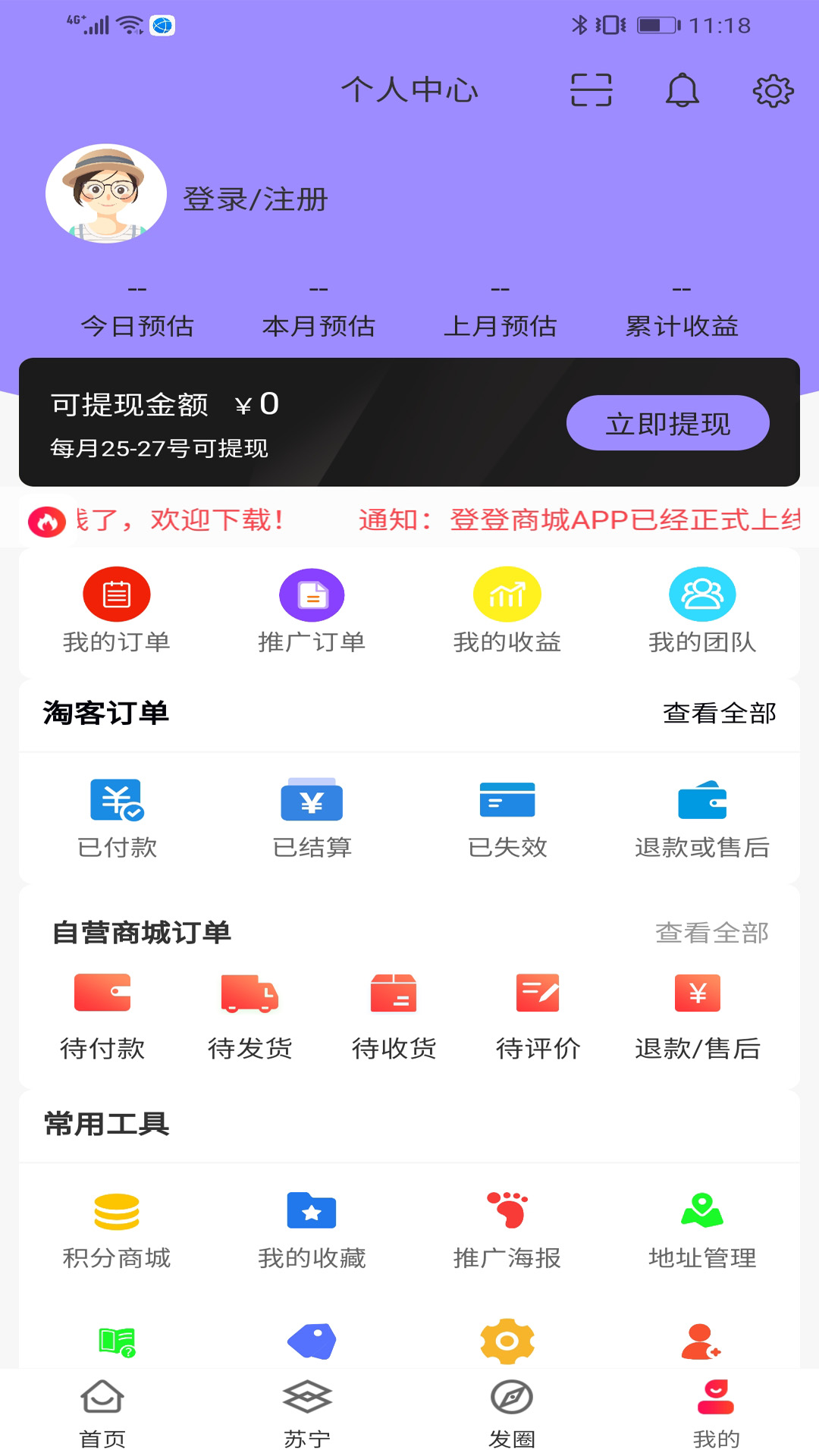Open 已结算 orders
This screenshot has width=819, height=1456.
(312, 818)
